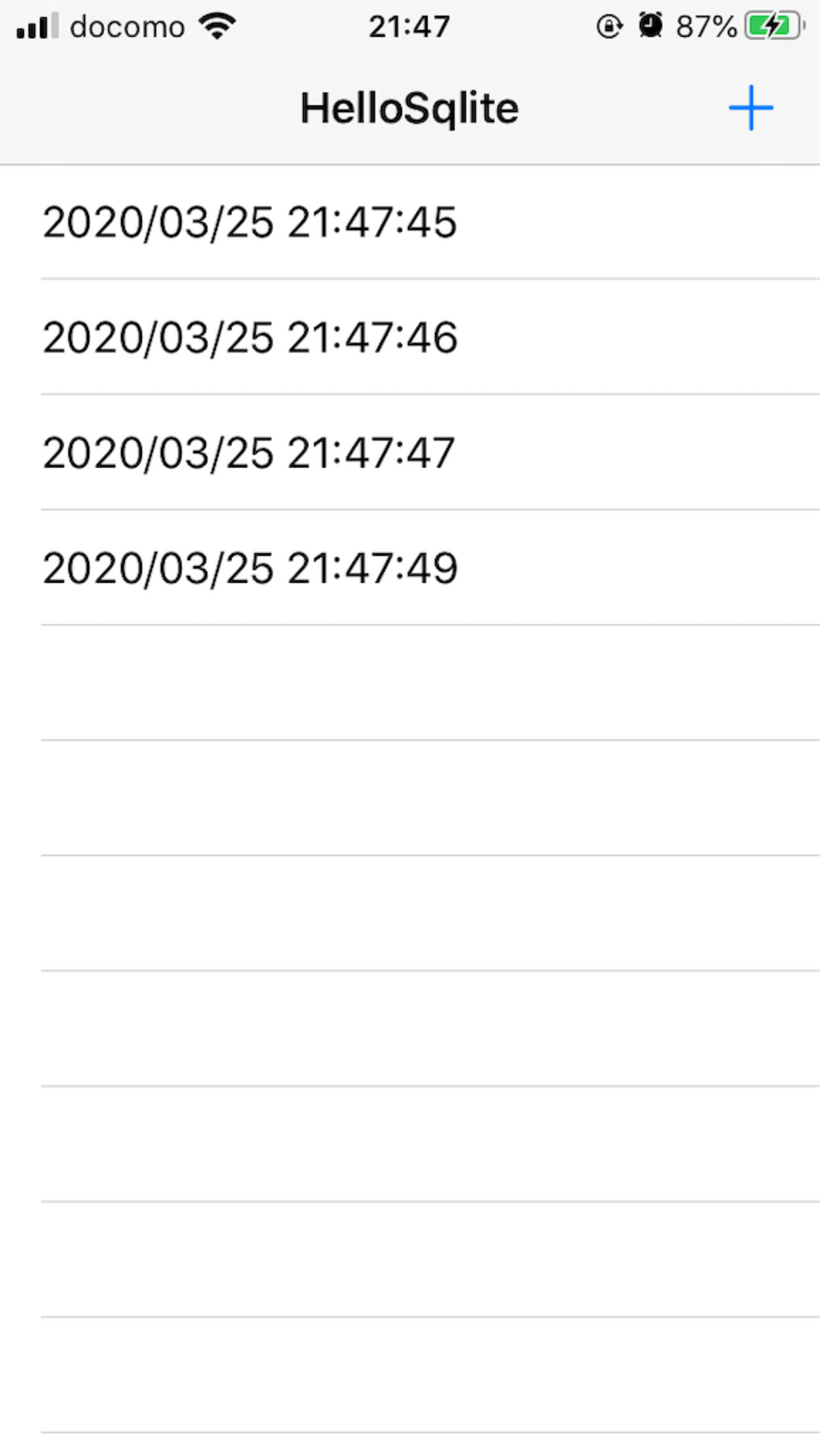Select the row 2020/03/25 21:47:45
The width and height of the screenshot is (820, 1456).
410,222
